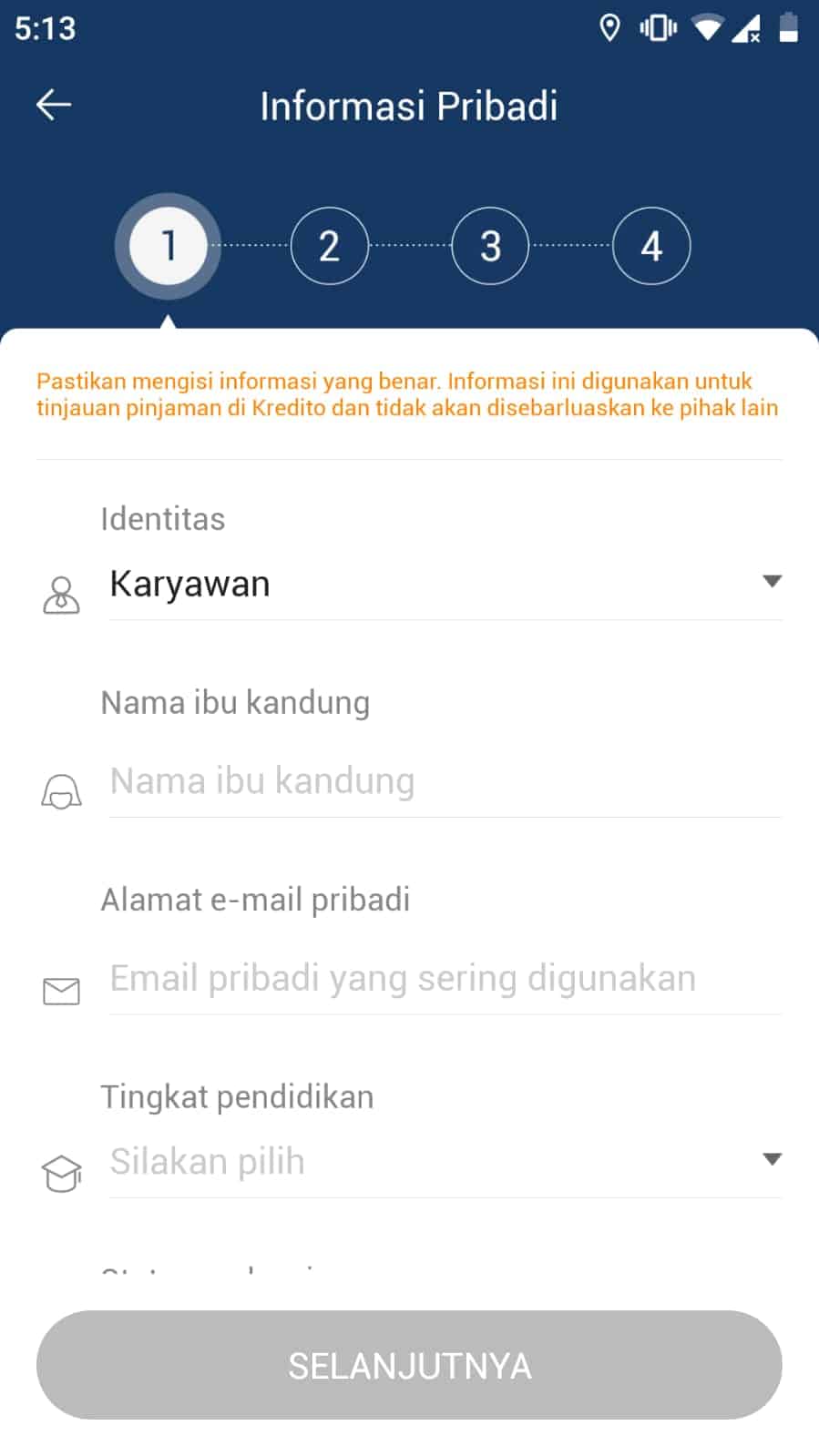This screenshot has width=819, height=1456.
Task: Open the Identitas dropdown showing Karyawan
Action: point(445,584)
